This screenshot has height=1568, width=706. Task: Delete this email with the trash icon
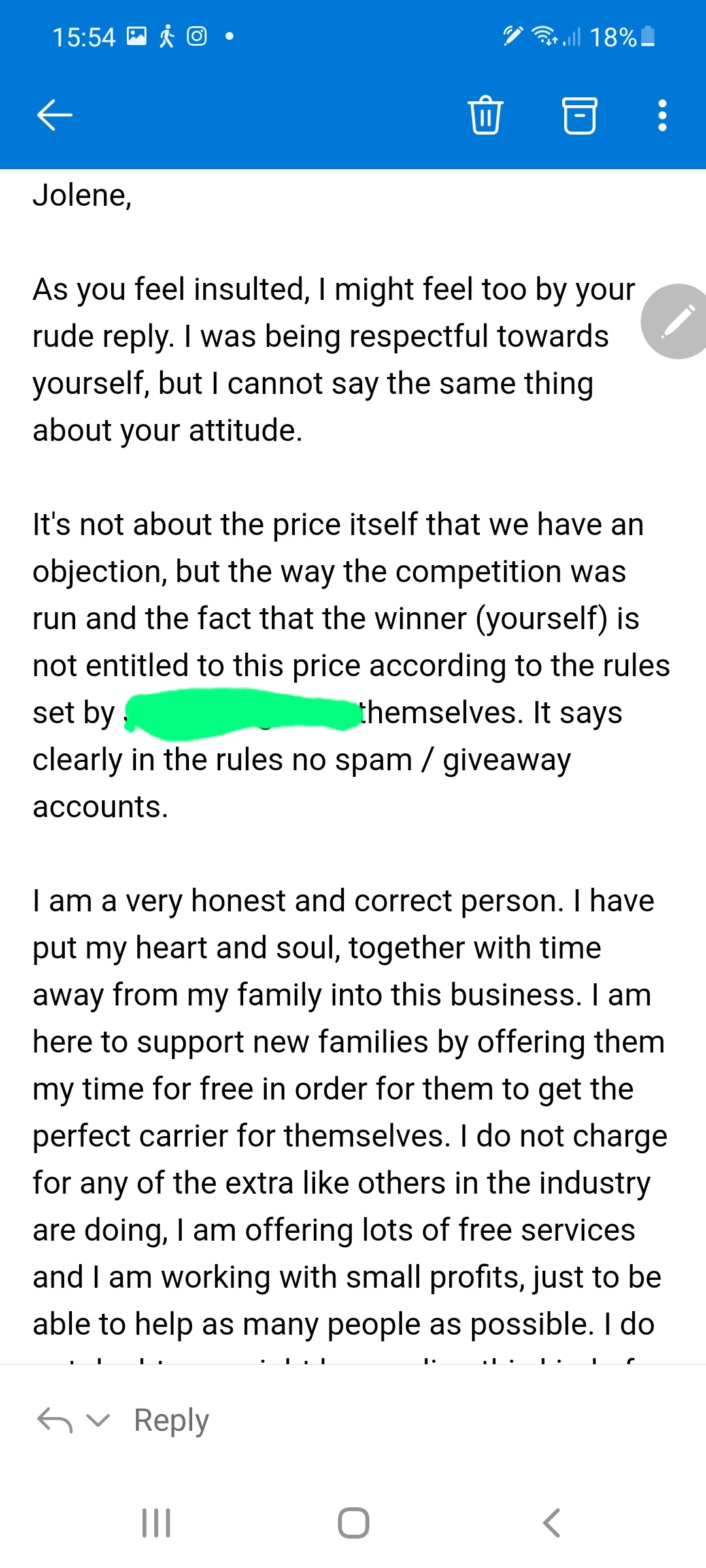tap(485, 116)
